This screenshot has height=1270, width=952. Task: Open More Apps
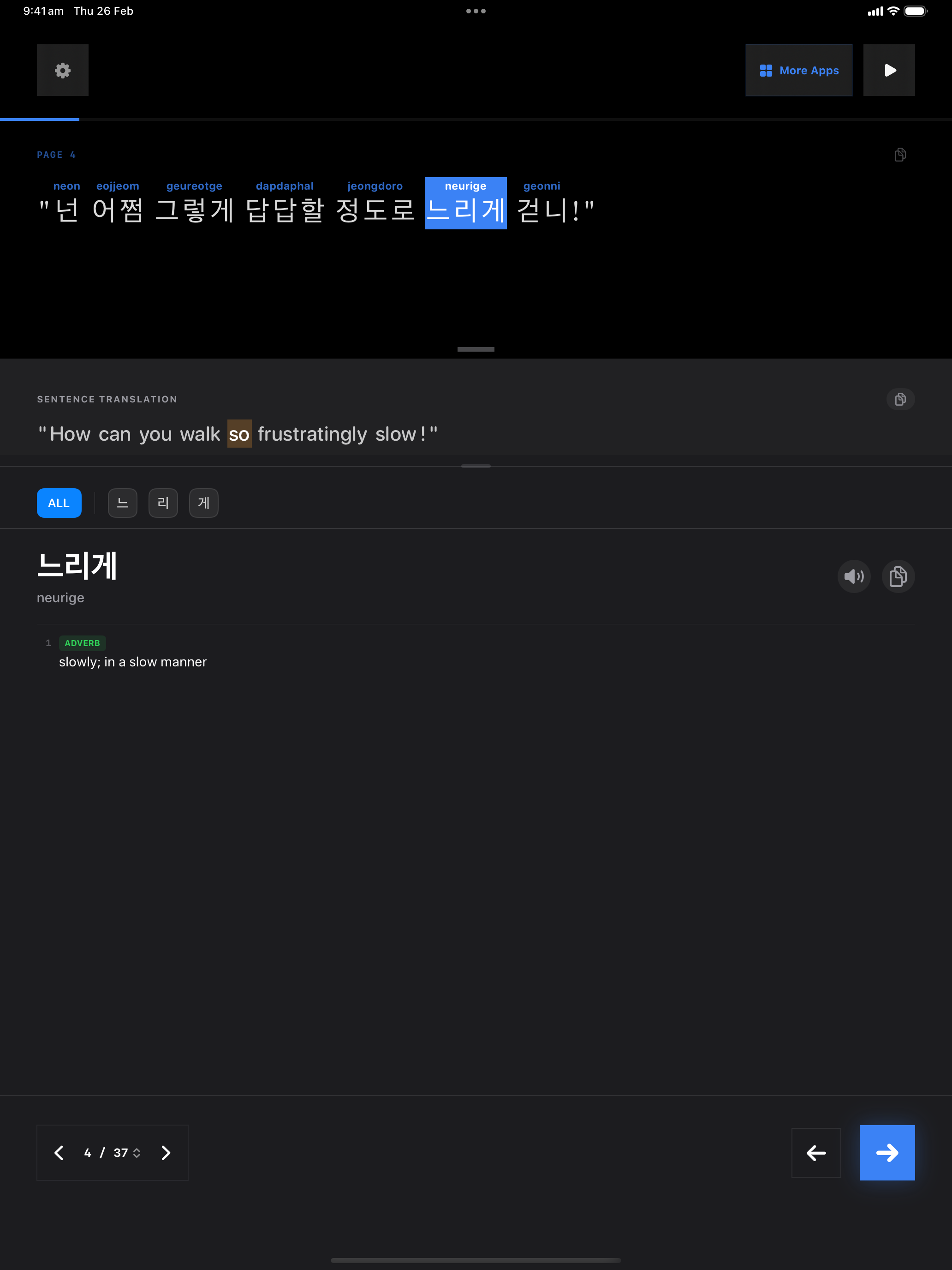pyautogui.click(x=798, y=70)
